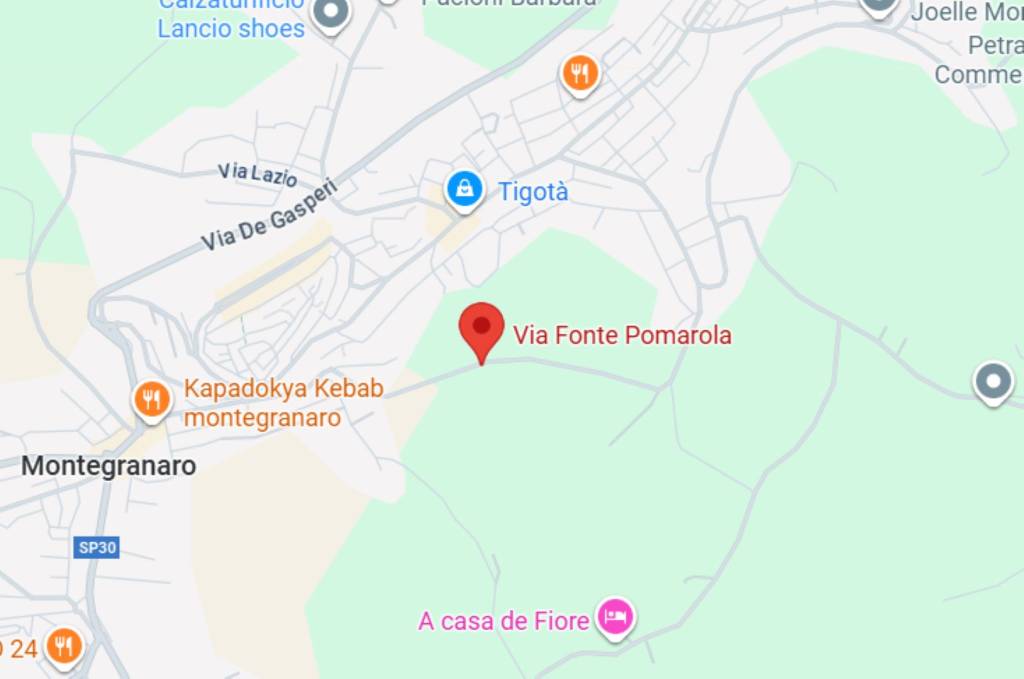This screenshot has width=1024, height=679.
Task: Select the Kapadokya Kebab montegranaro restaurant pin
Action: tap(151, 401)
